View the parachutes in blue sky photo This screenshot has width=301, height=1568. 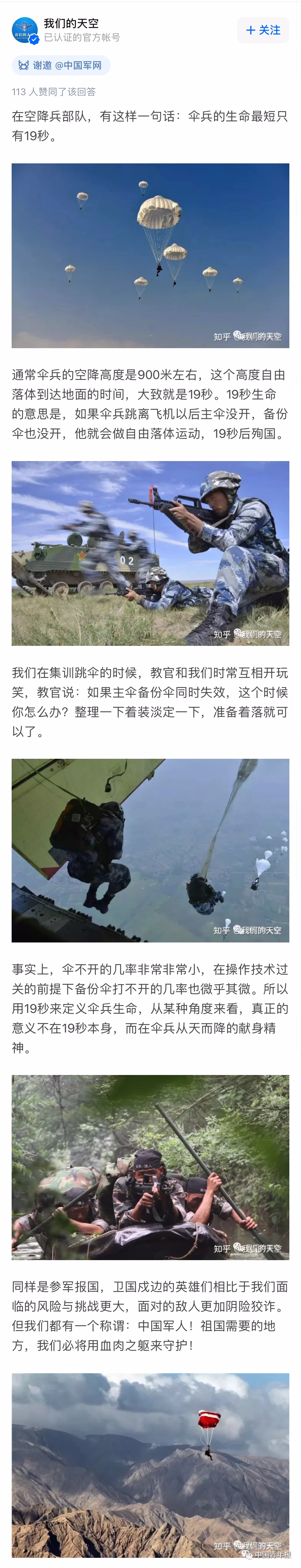point(150,256)
